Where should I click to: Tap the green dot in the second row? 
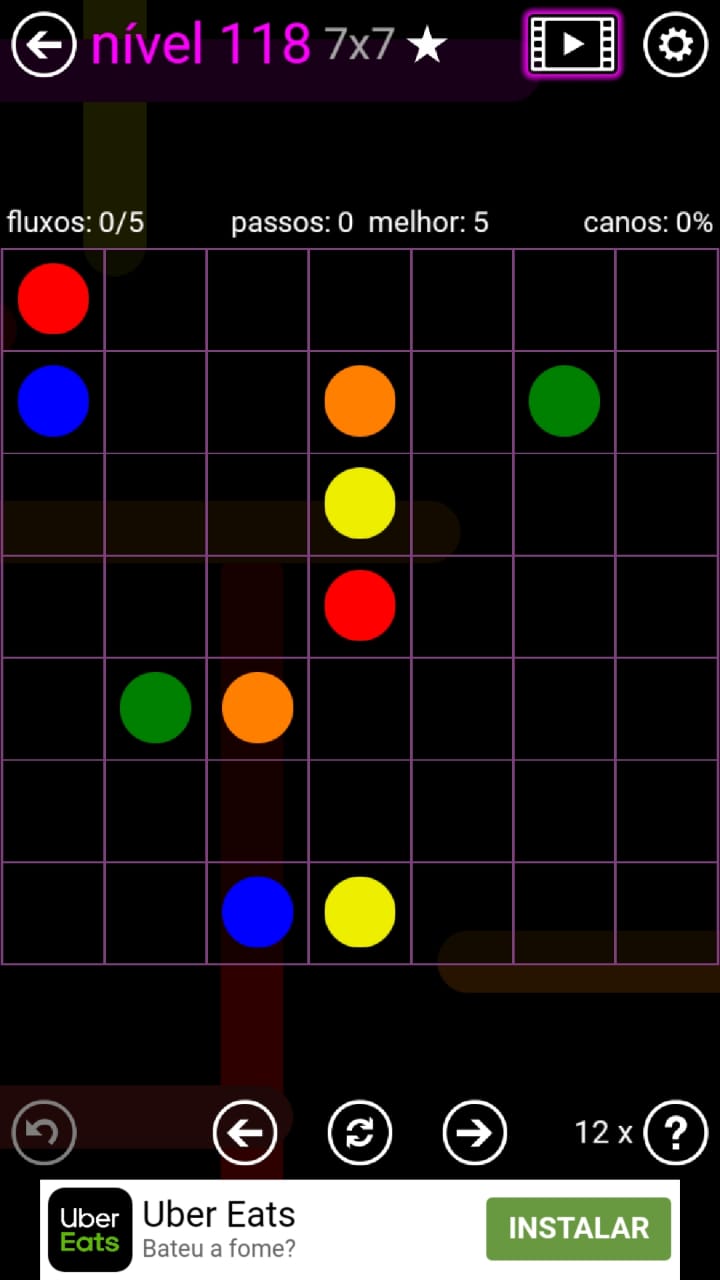coord(564,401)
